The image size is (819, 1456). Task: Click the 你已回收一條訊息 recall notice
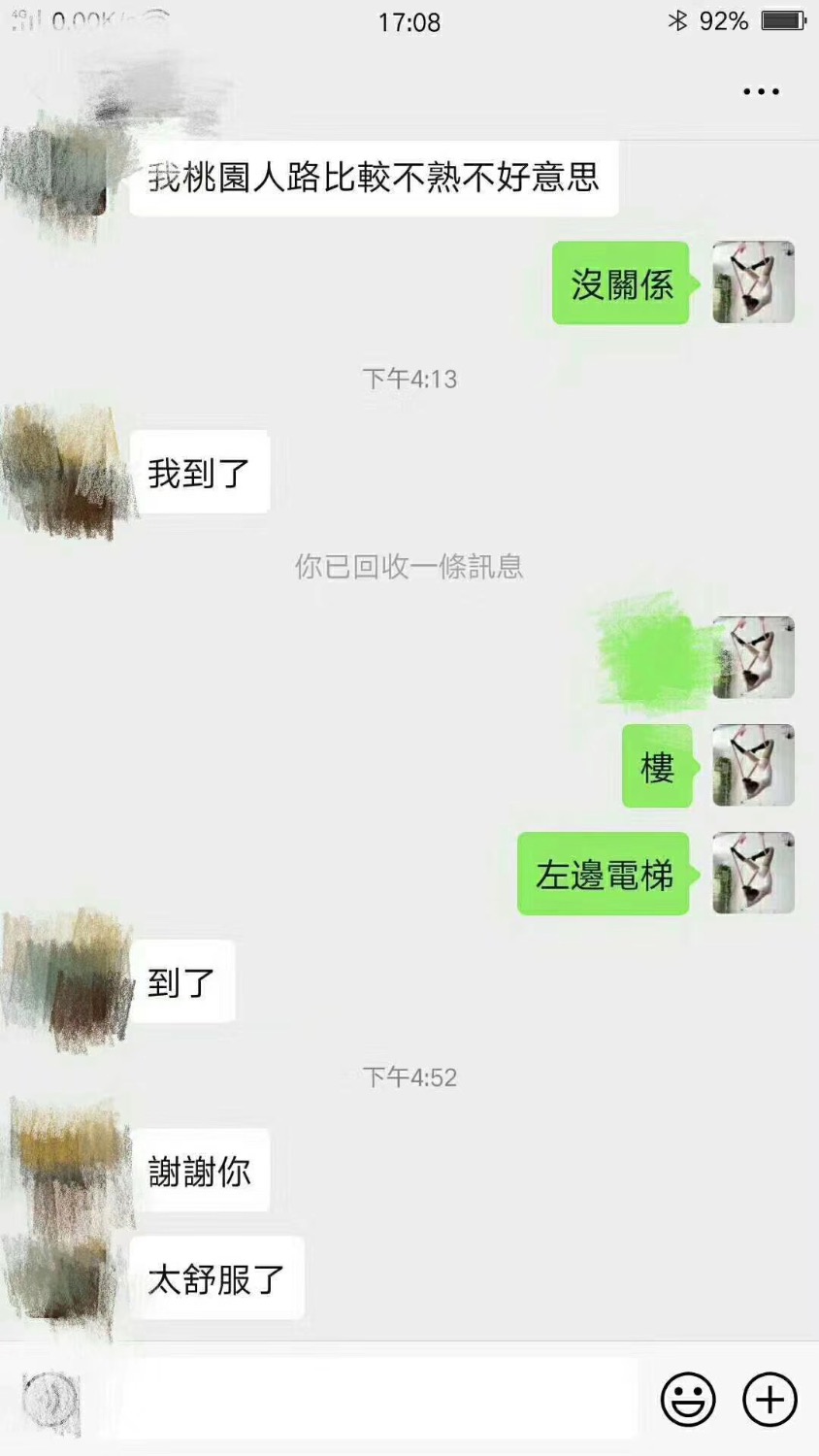409,568
